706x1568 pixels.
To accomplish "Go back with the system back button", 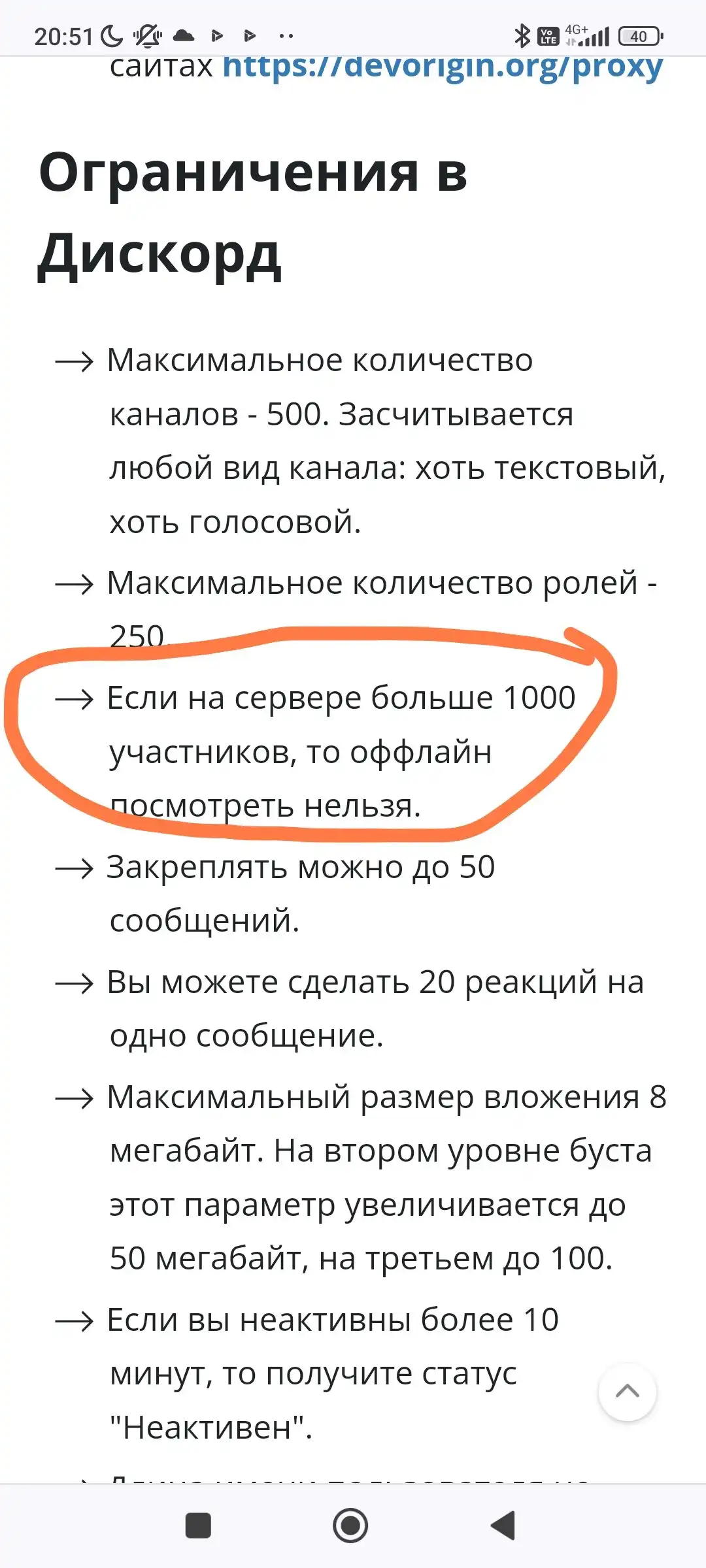I will (x=503, y=1526).
